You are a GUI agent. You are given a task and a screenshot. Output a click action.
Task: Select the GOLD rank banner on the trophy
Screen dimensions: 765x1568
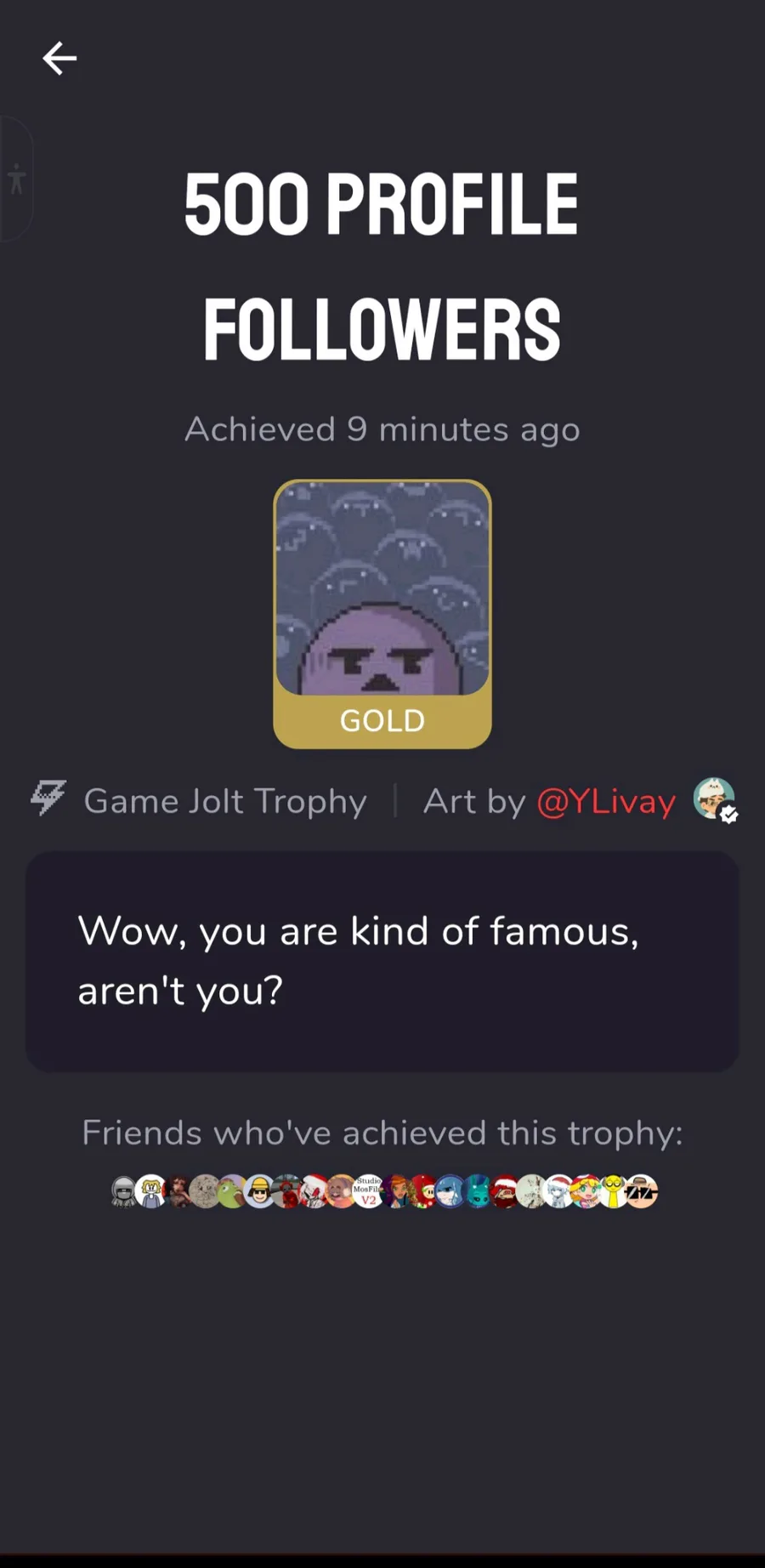pyautogui.click(x=382, y=720)
